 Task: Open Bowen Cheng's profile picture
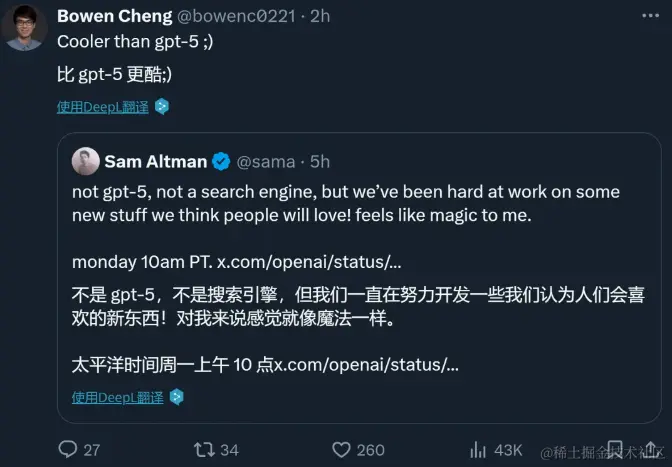tap(23, 28)
